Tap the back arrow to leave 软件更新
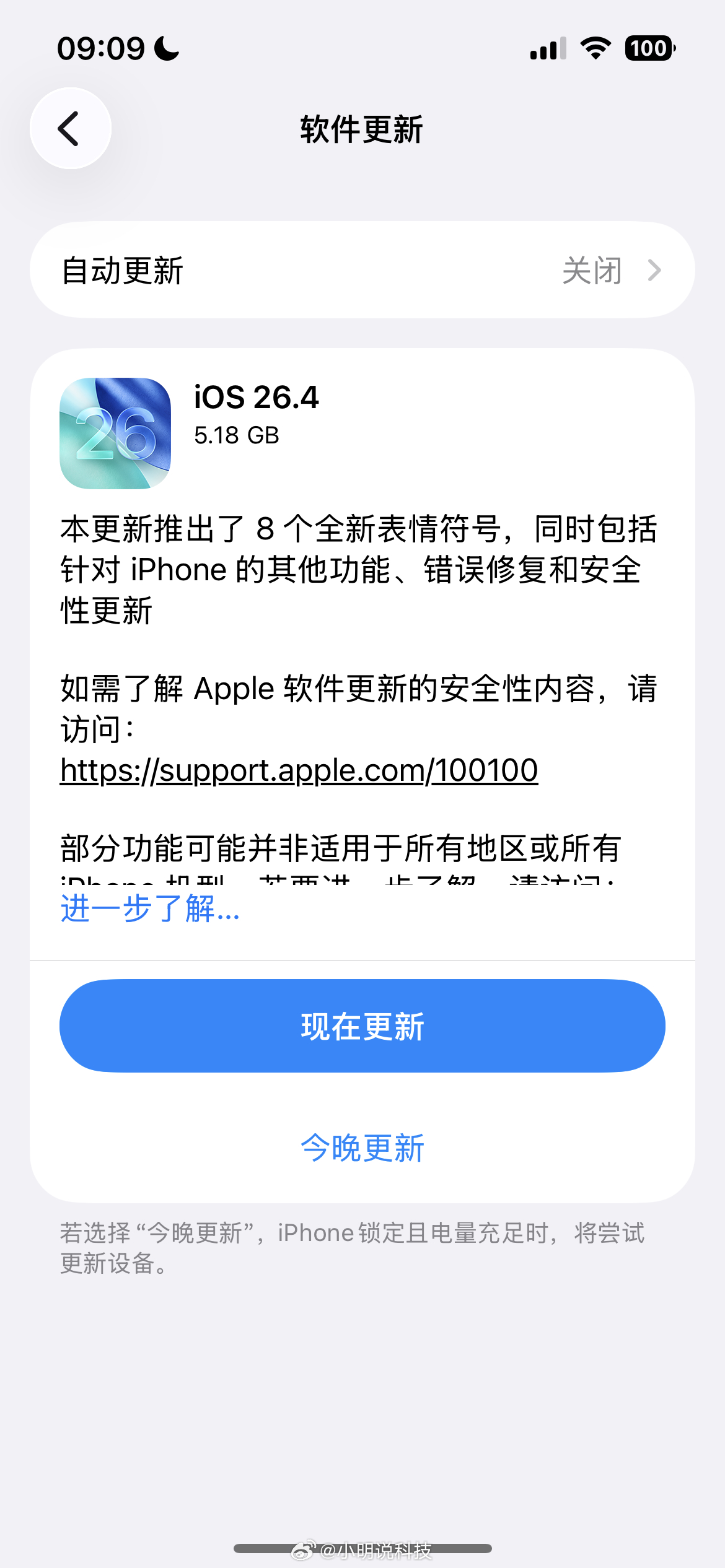This screenshot has height=1568, width=725. (70, 128)
